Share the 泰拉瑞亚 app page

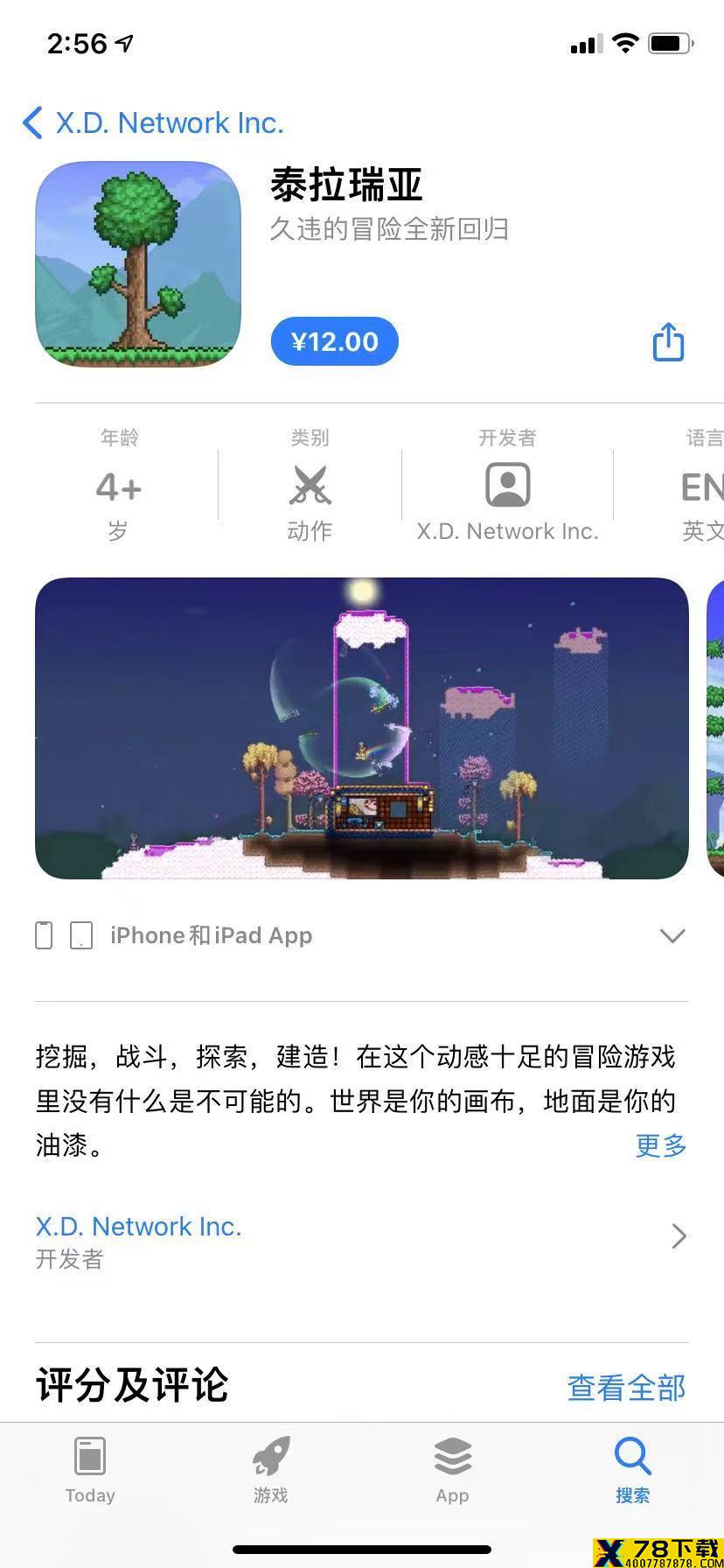click(668, 341)
